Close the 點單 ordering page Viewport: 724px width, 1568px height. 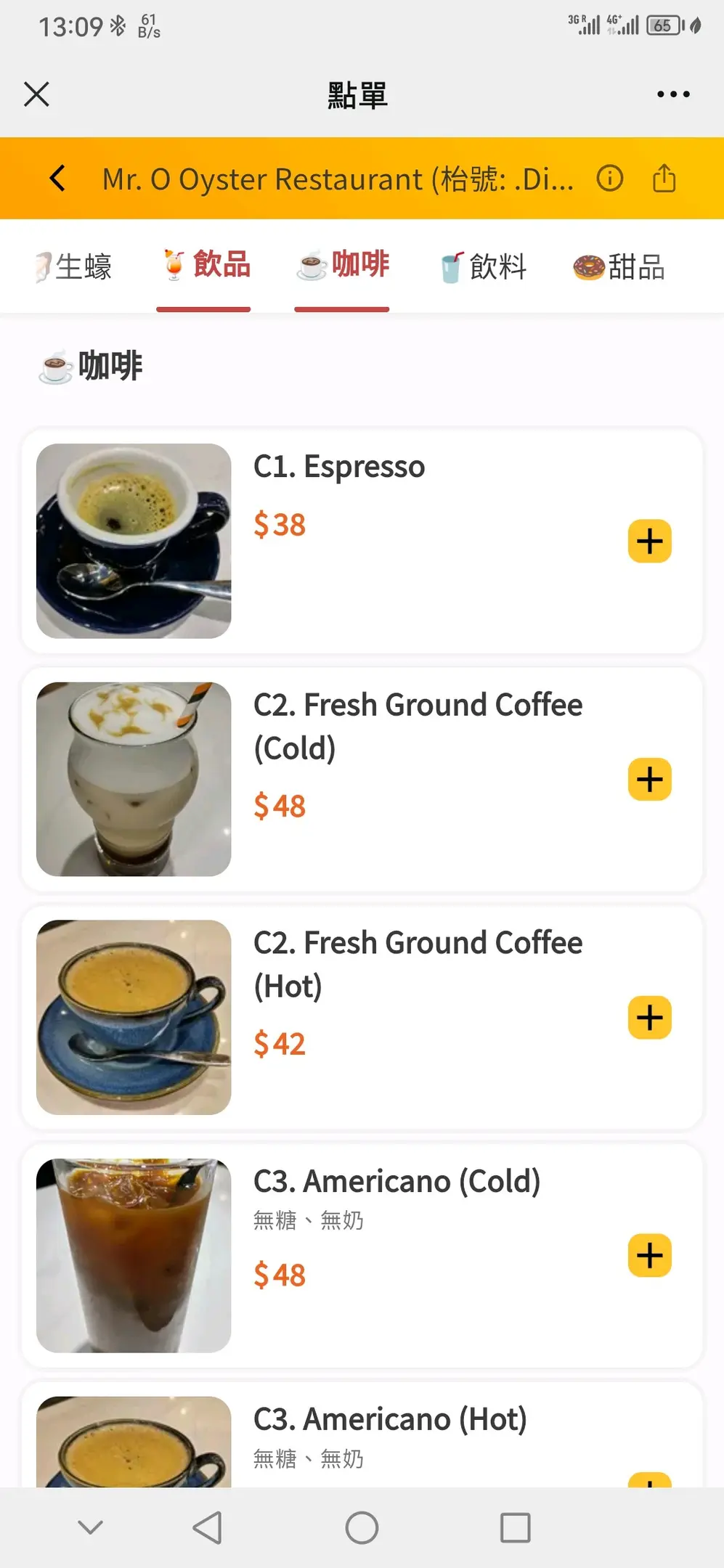click(36, 94)
